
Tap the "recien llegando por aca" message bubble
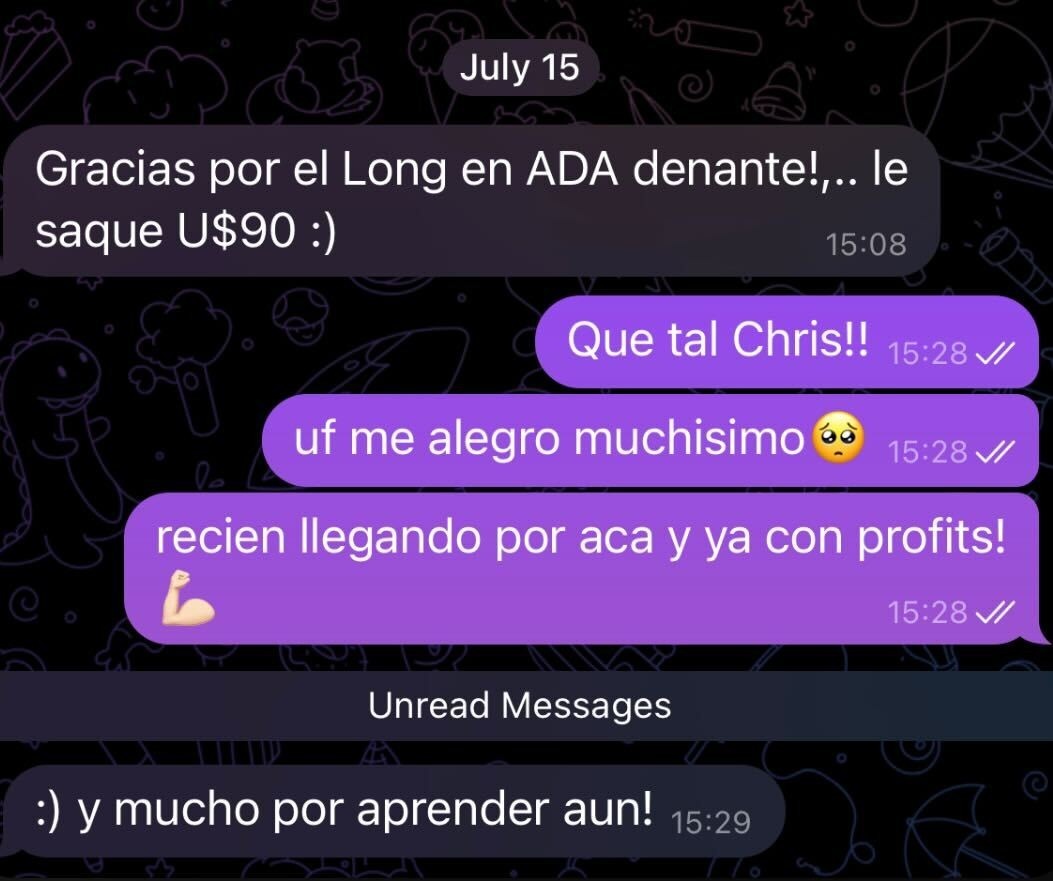[580, 568]
